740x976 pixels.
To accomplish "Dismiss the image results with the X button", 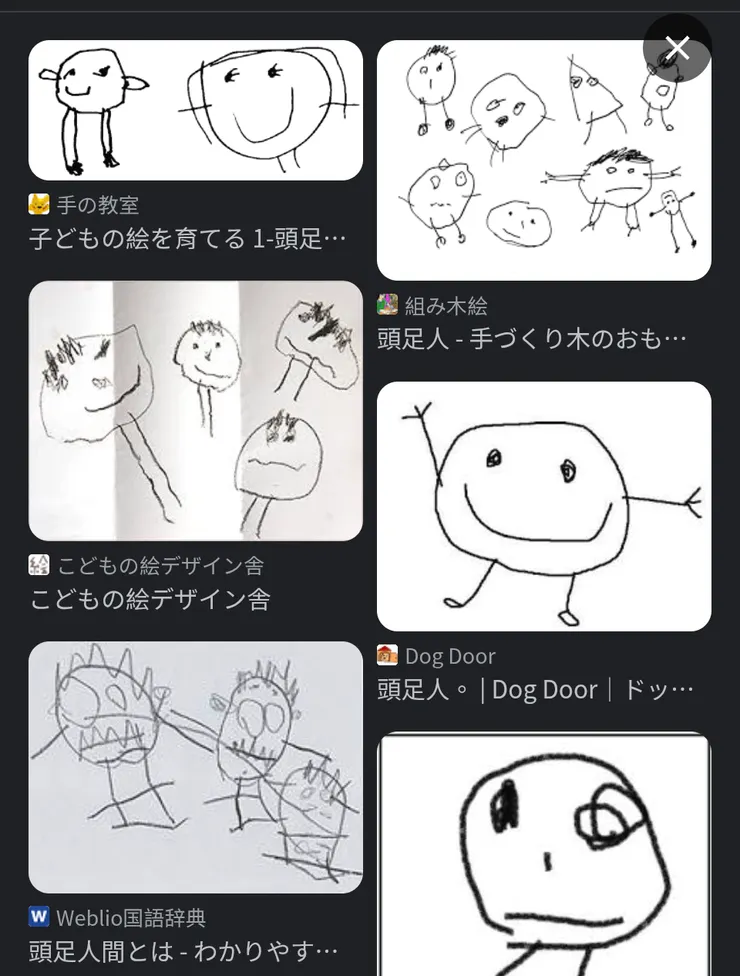I will [x=677, y=48].
